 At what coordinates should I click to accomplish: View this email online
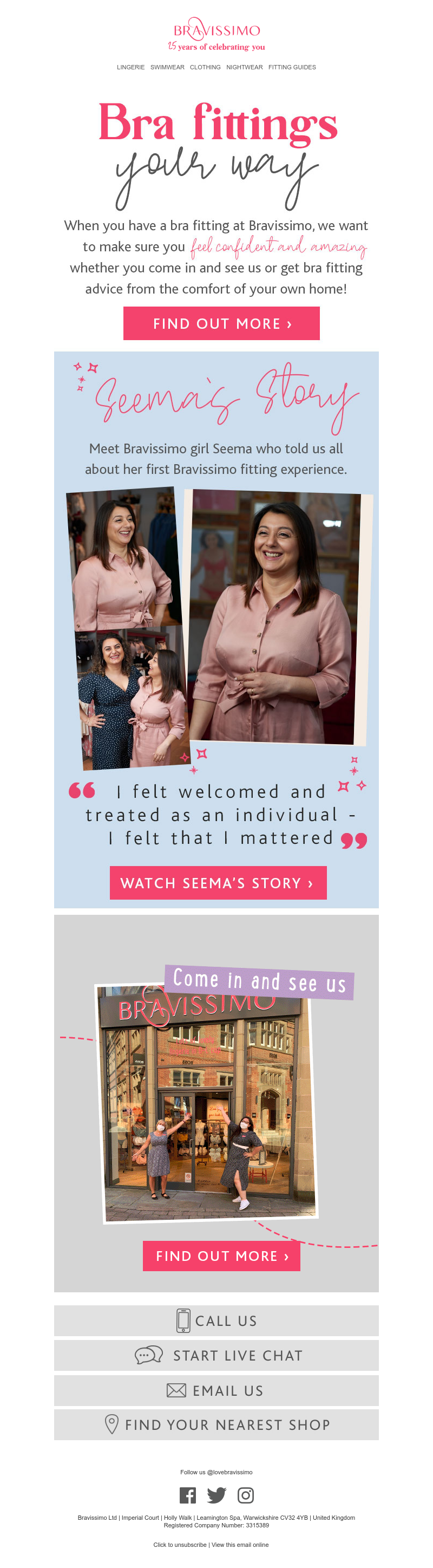pos(240,1544)
